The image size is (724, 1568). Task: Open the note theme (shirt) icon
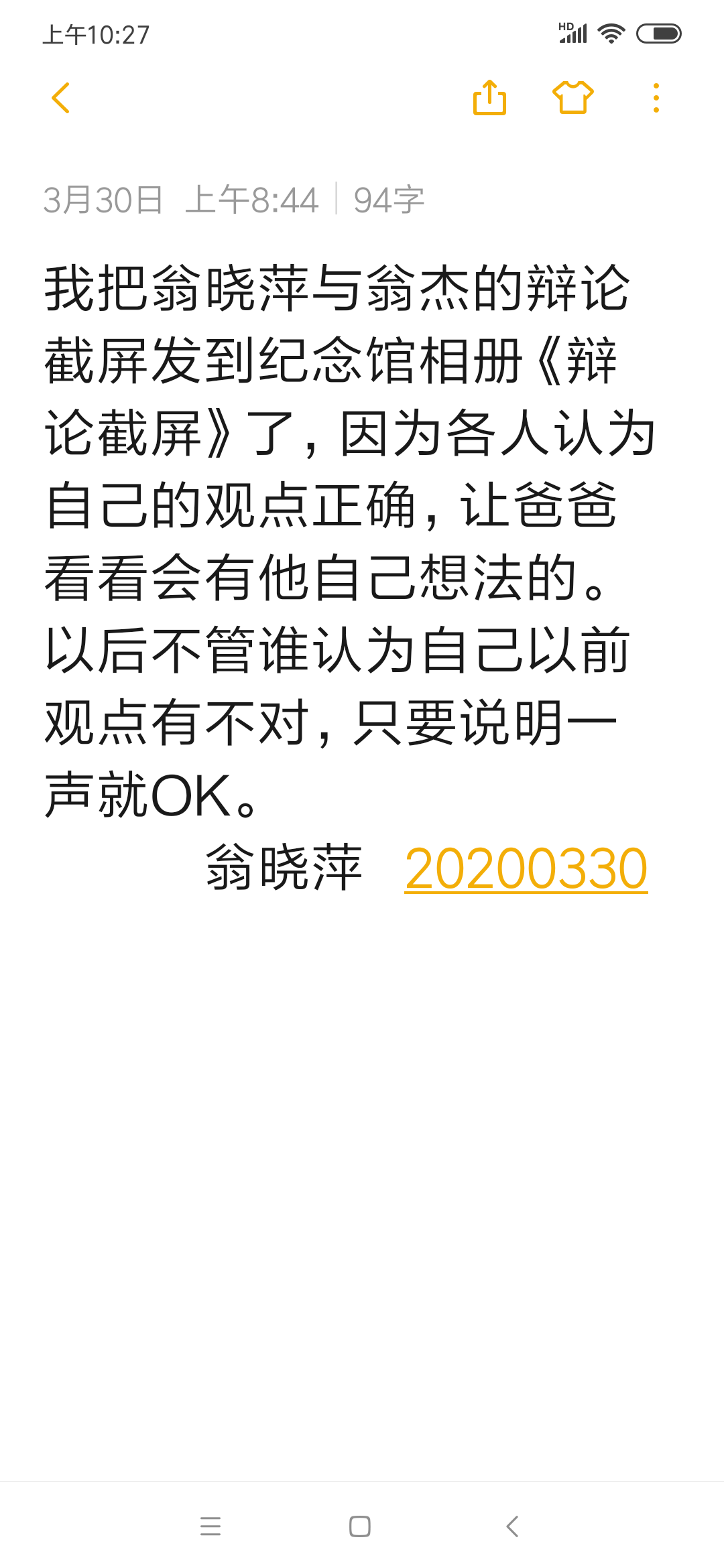point(572,98)
